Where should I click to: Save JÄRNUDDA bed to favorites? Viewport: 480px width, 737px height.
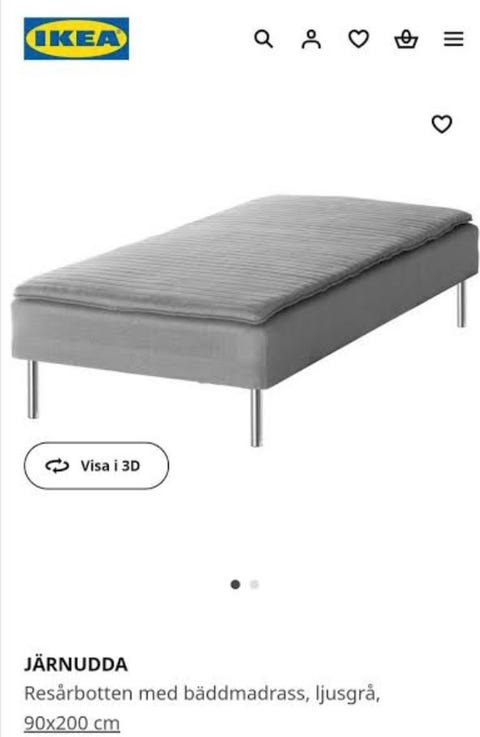[x=442, y=124]
